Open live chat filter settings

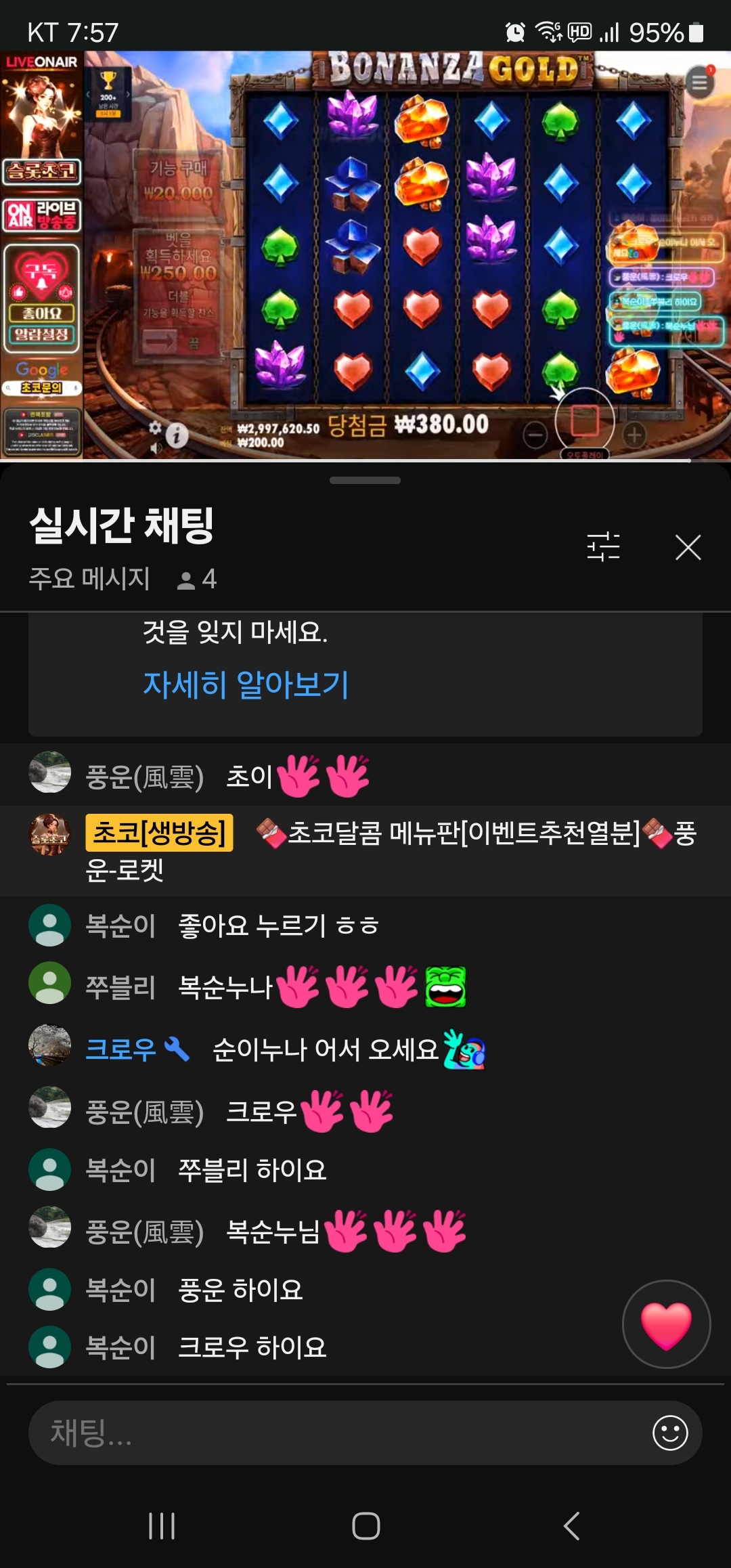point(603,547)
